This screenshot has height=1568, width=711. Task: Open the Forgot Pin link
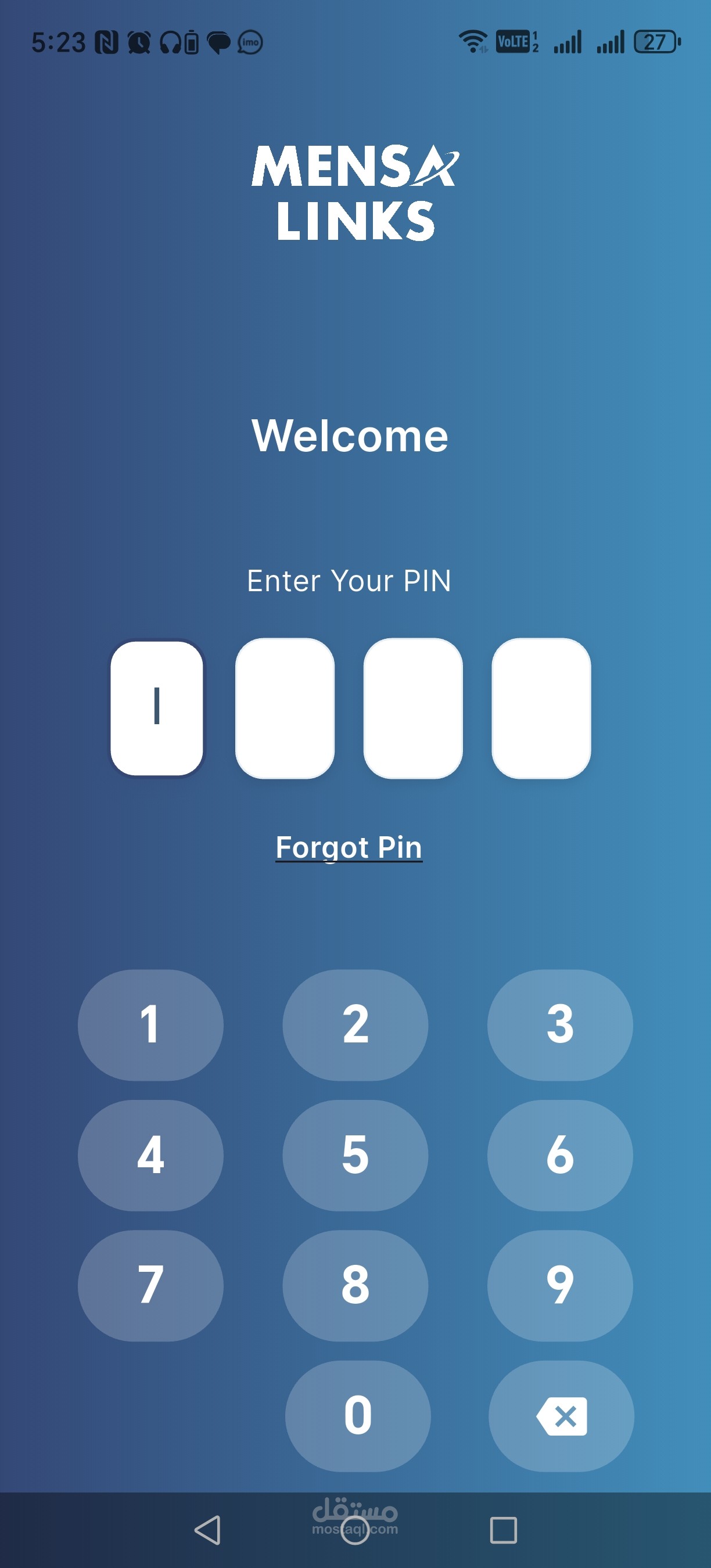coord(349,847)
